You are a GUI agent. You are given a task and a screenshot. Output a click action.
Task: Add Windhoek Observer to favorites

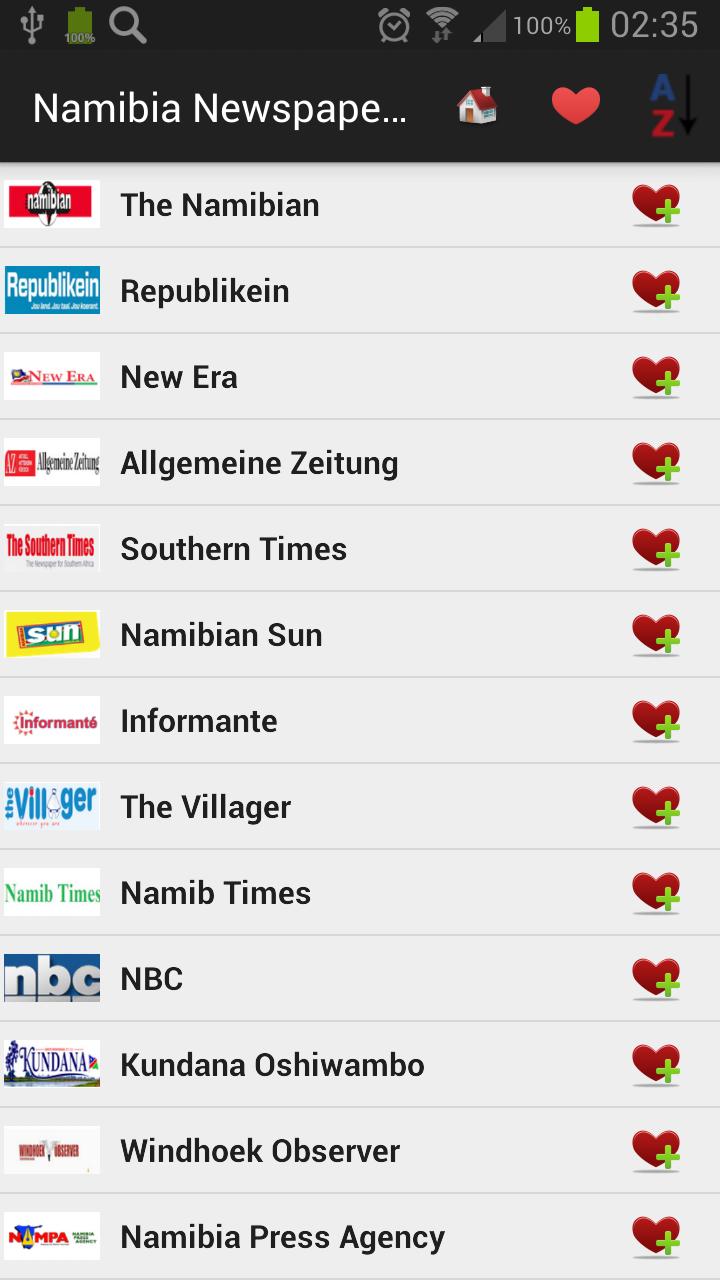[657, 1150]
